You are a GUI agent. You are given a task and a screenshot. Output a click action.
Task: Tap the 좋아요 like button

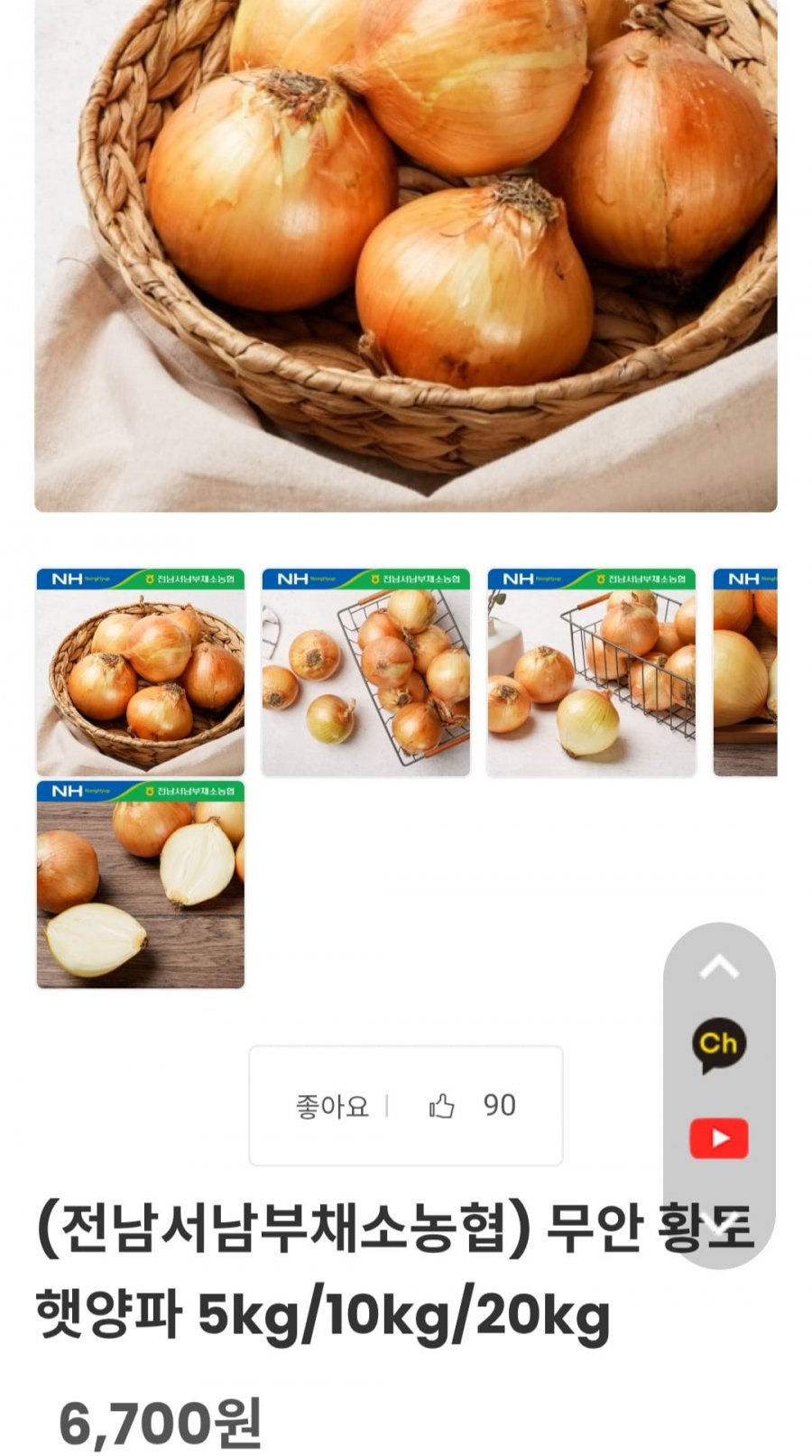(405, 1105)
